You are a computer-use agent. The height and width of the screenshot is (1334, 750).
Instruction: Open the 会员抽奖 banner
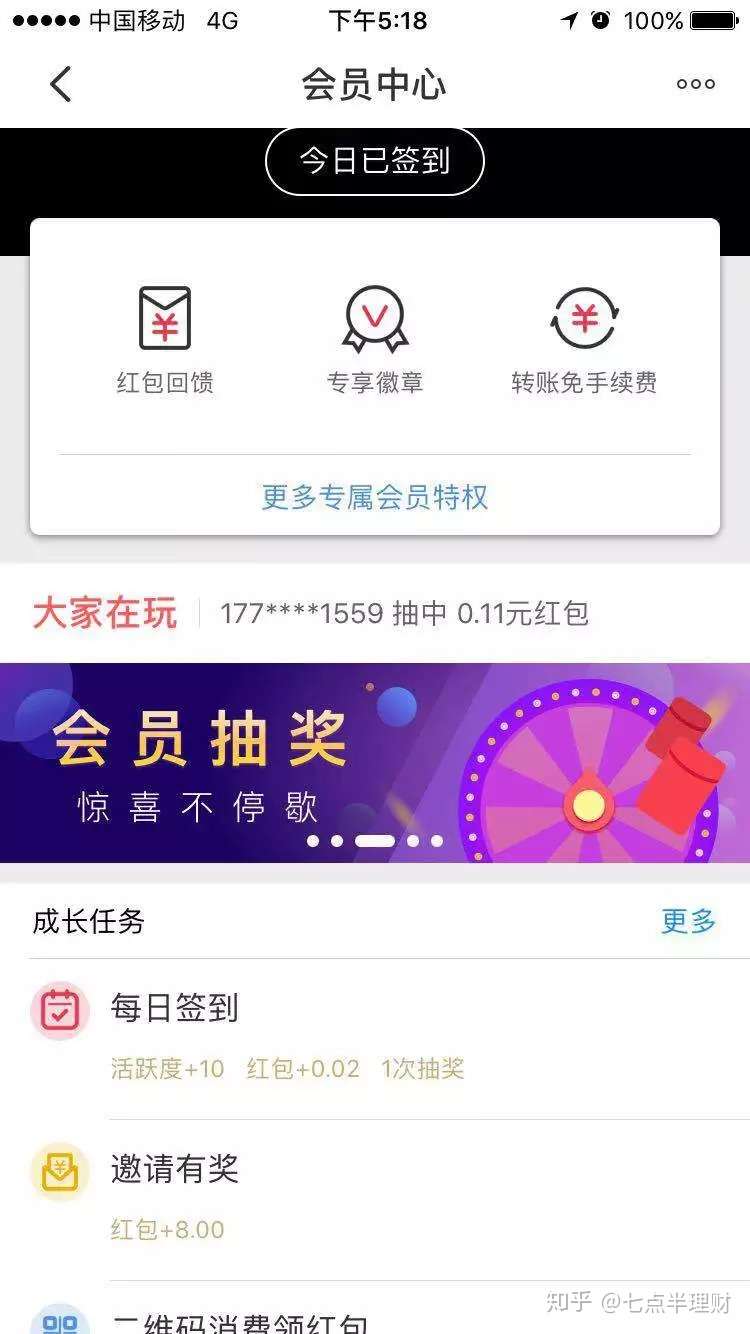coord(375,762)
